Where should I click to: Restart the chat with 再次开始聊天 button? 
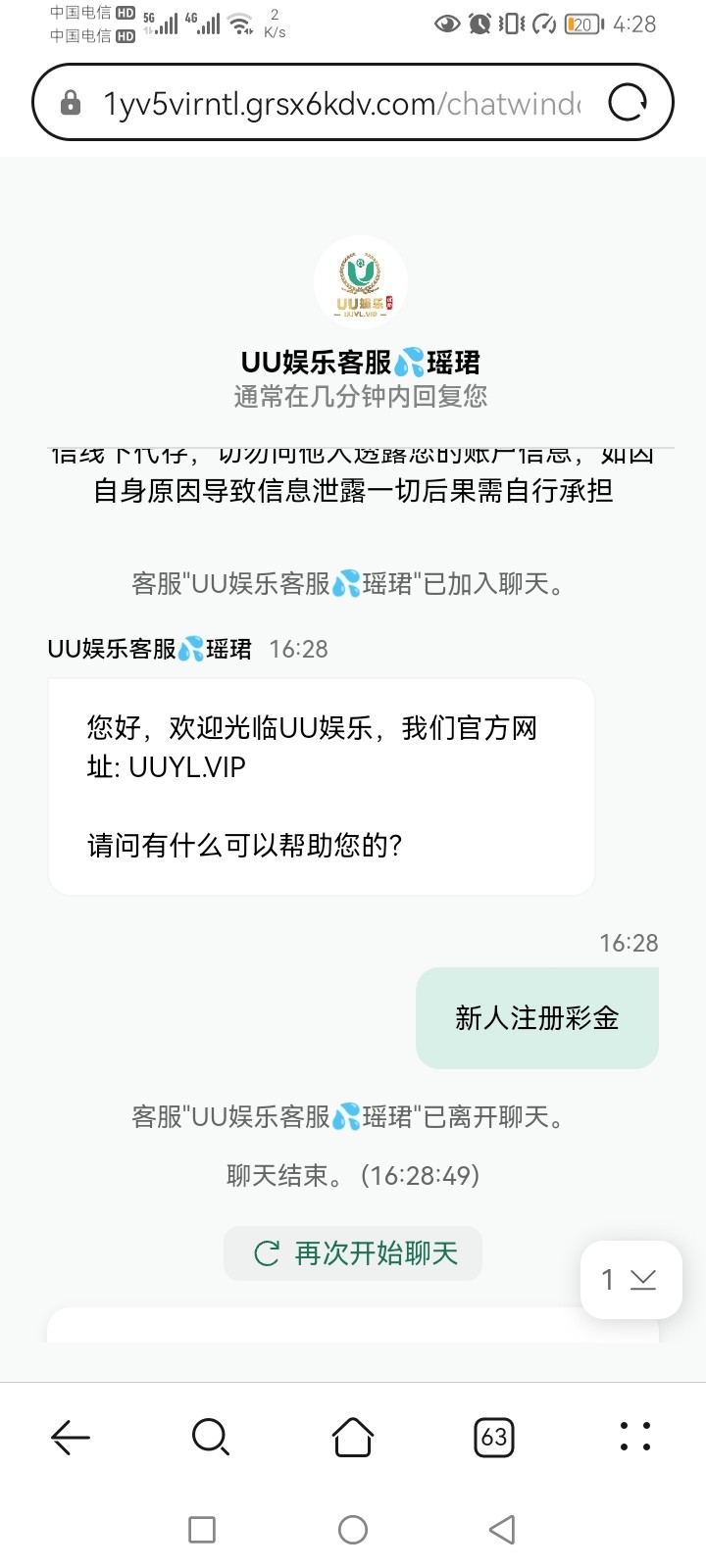coord(352,1252)
